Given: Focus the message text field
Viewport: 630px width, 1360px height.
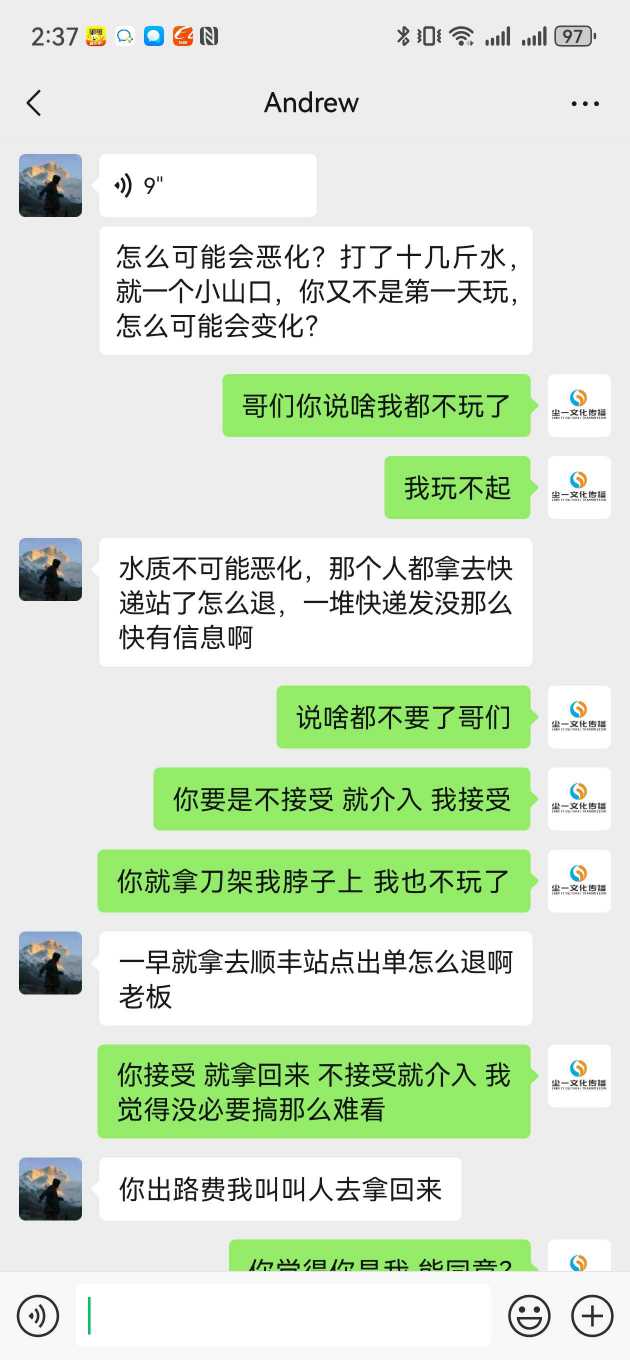Looking at the screenshot, I should coord(285,1315).
